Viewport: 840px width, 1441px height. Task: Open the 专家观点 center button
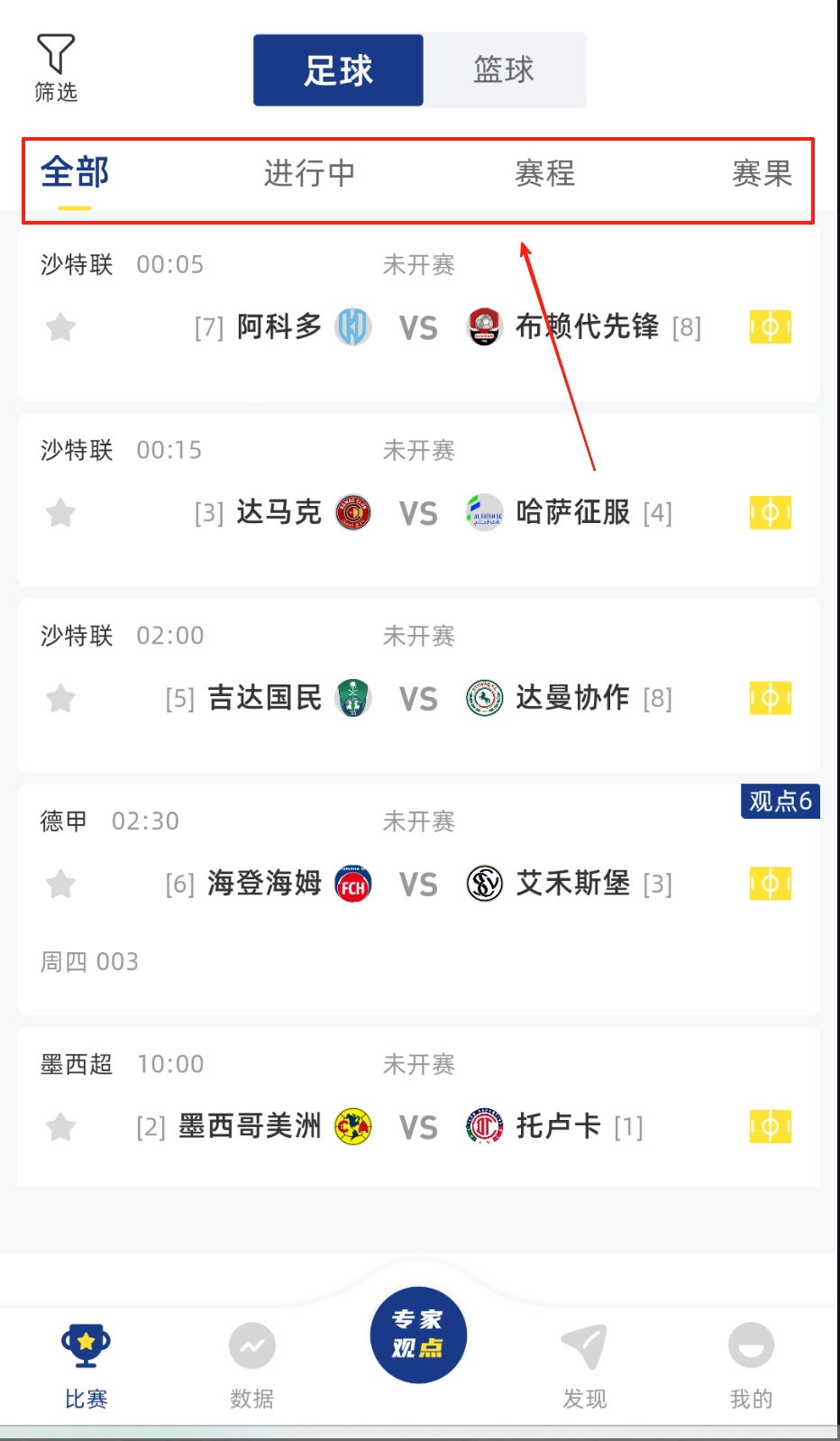(x=418, y=1335)
